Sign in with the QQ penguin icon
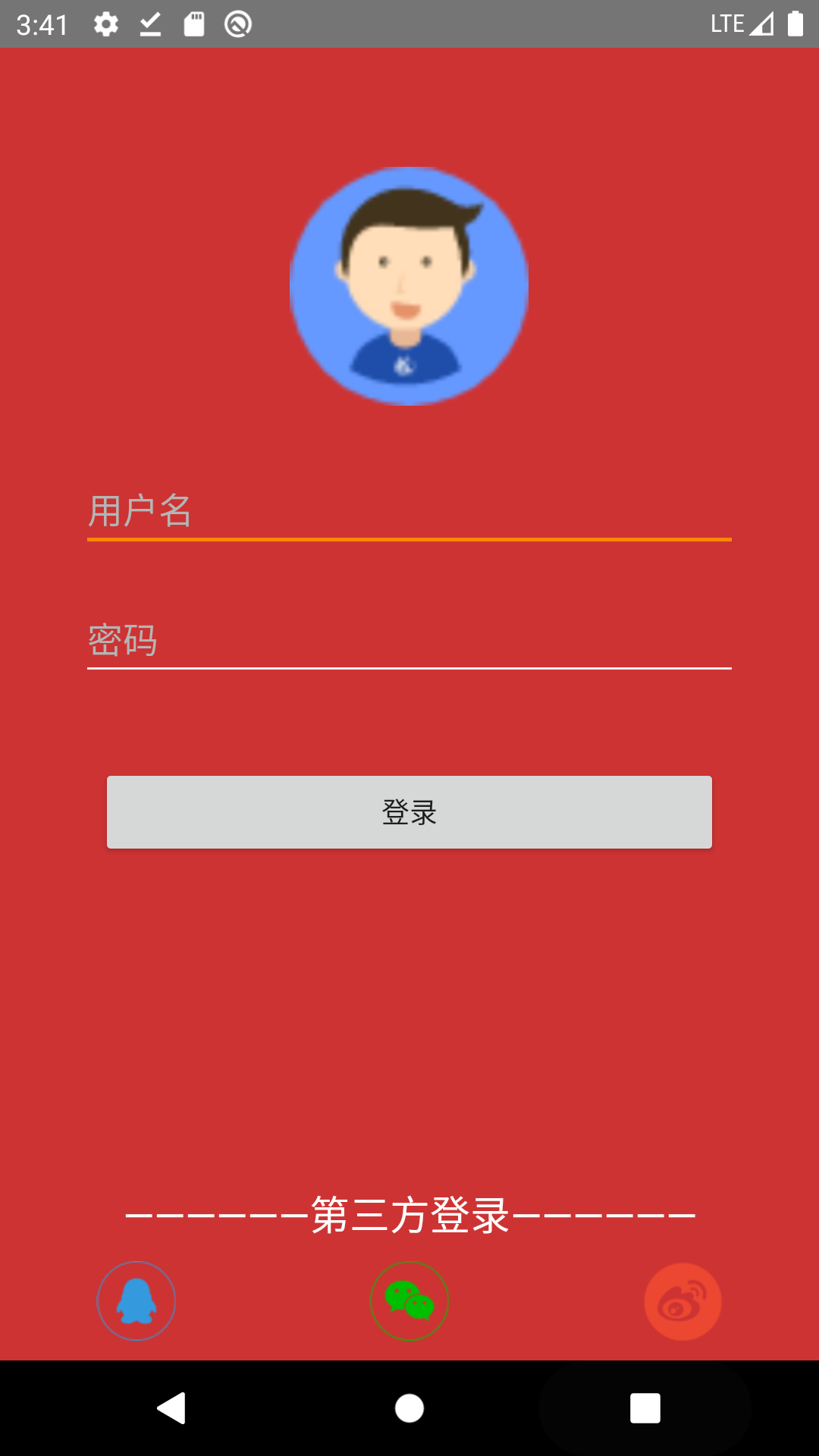 point(136,1301)
